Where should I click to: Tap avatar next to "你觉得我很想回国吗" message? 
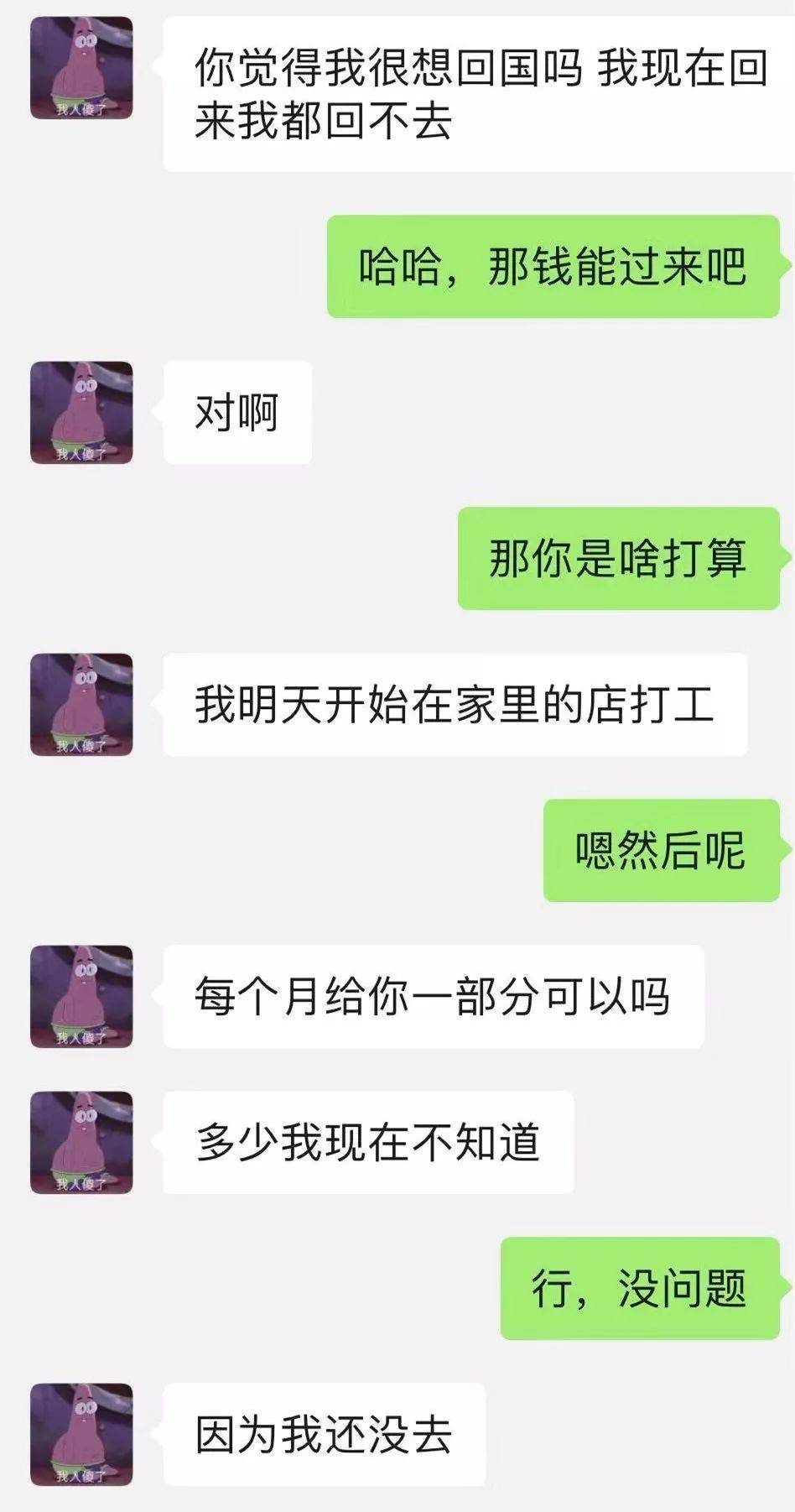click(x=81, y=68)
